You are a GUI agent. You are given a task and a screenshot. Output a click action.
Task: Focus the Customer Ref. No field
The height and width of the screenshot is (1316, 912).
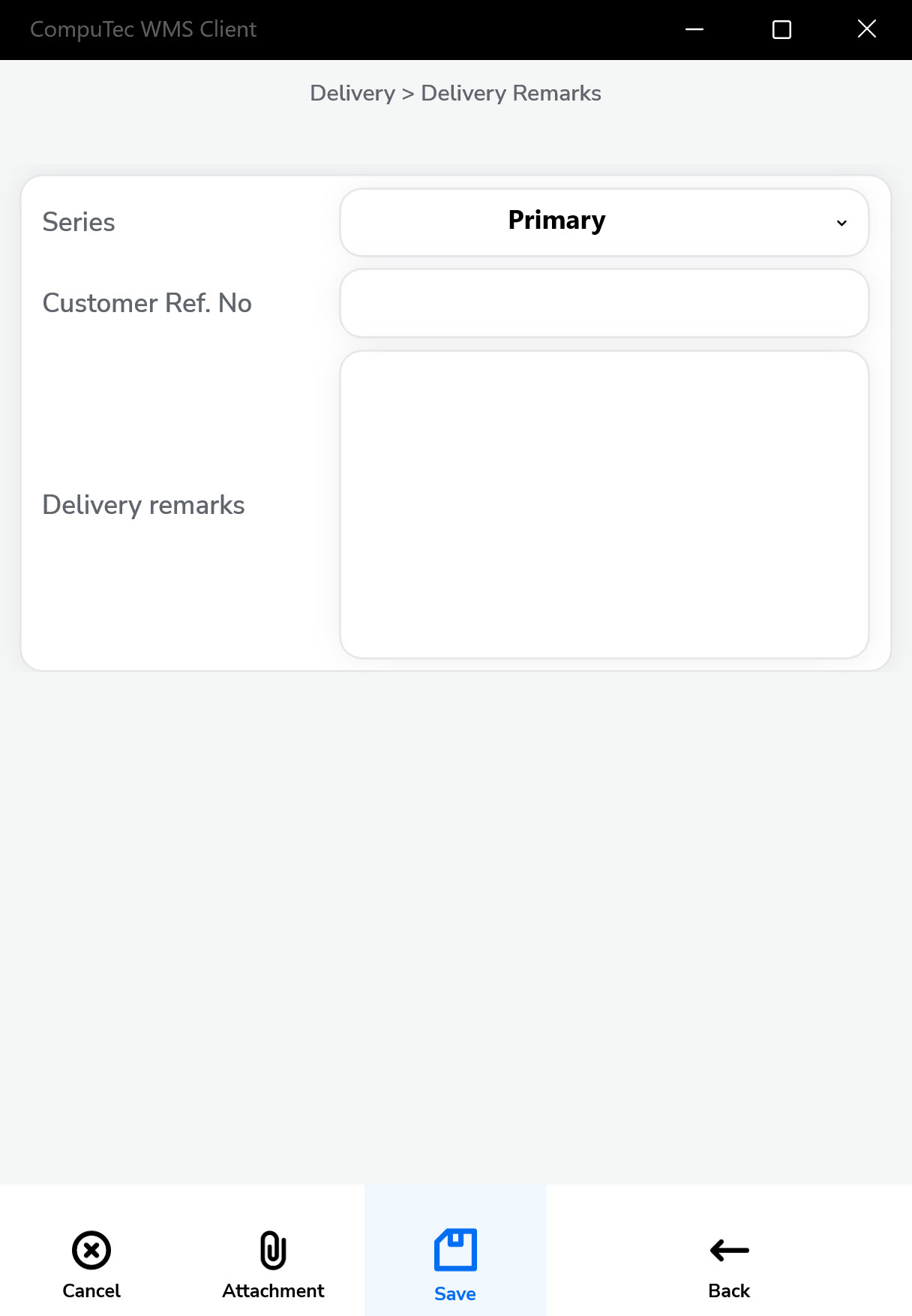pyautogui.click(x=604, y=303)
